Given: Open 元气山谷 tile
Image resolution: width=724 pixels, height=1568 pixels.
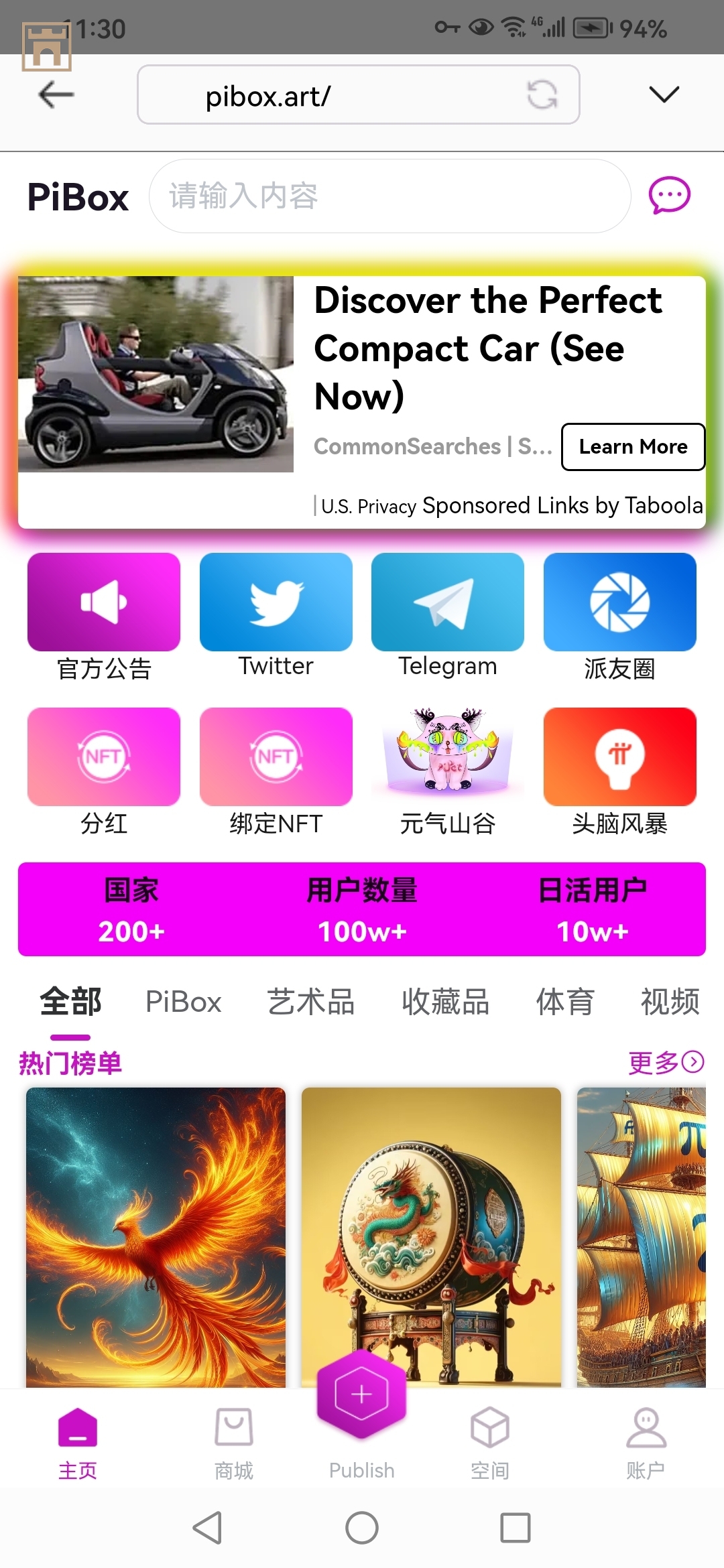Looking at the screenshot, I should click(447, 758).
